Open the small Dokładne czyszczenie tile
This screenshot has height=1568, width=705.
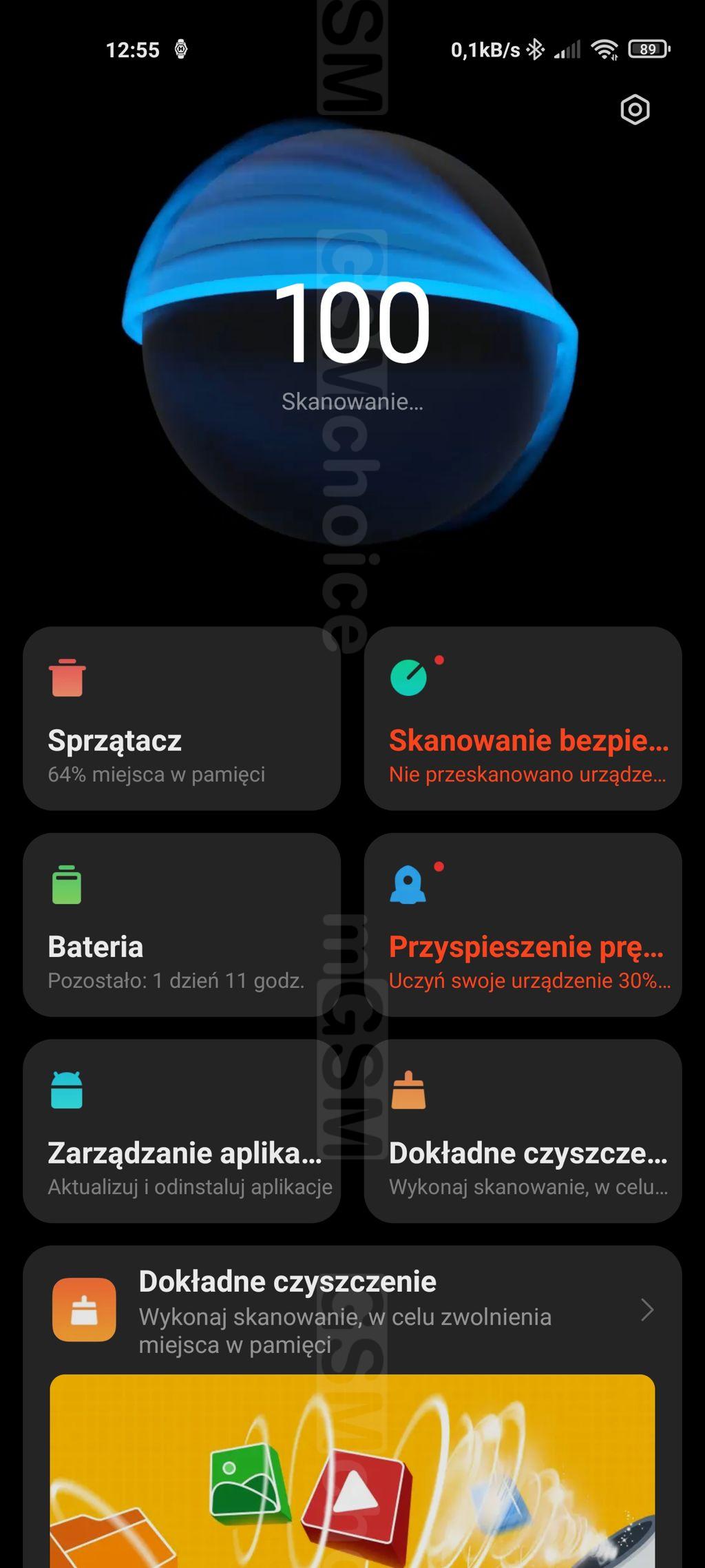523,1131
